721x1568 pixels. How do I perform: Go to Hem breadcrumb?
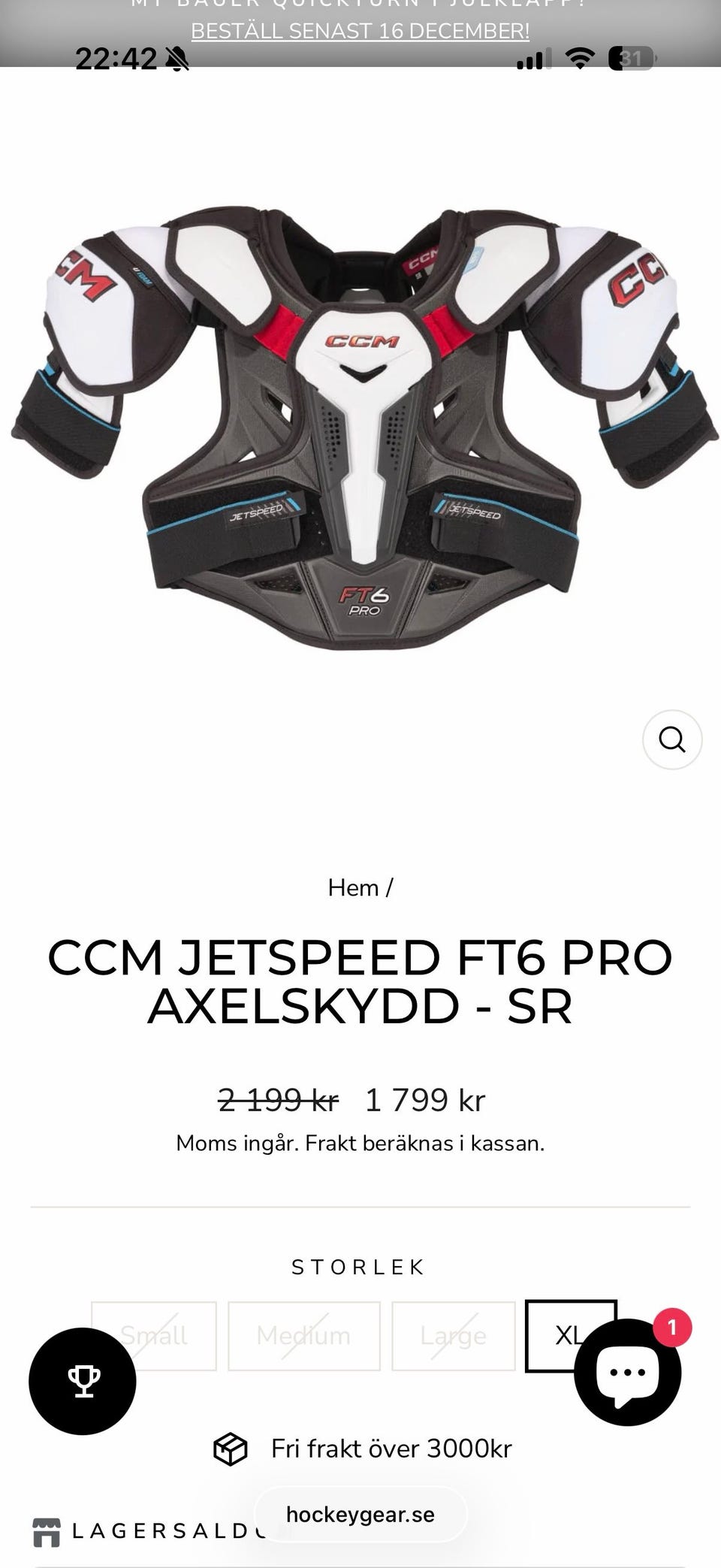tap(353, 887)
